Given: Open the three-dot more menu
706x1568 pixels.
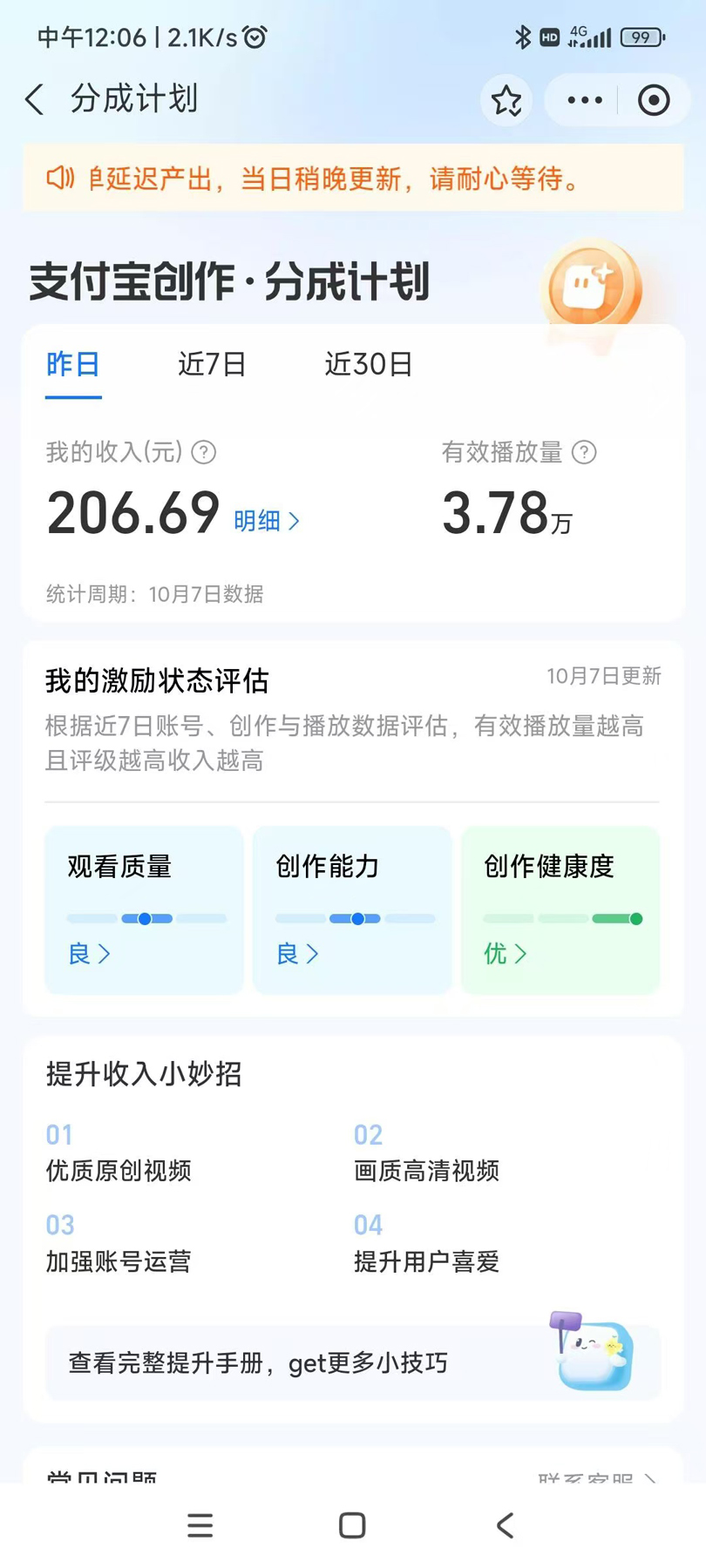Looking at the screenshot, I should [x=584, y=101].
